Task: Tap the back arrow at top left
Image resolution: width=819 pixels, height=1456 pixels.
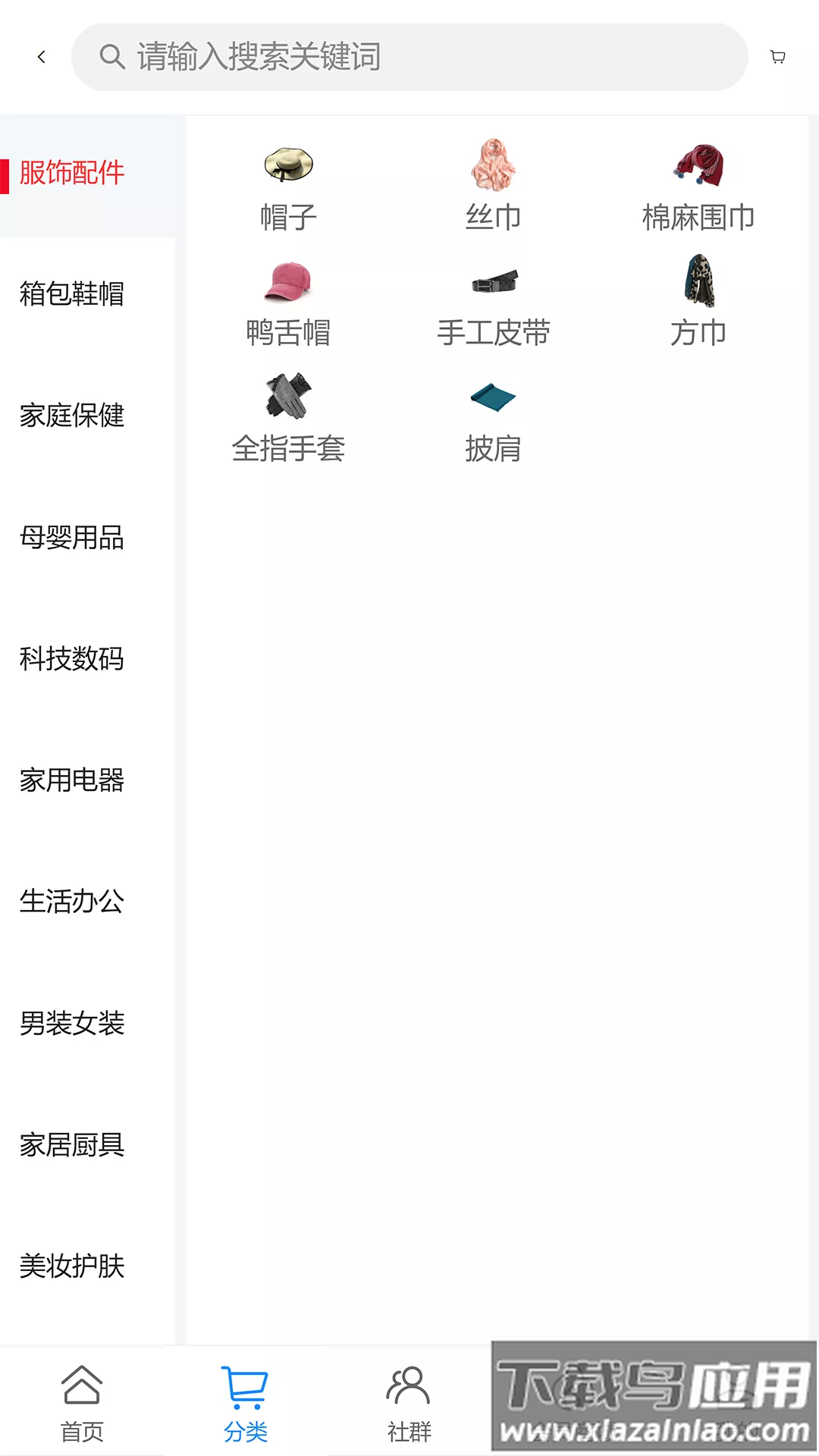Action: [42, 56]
